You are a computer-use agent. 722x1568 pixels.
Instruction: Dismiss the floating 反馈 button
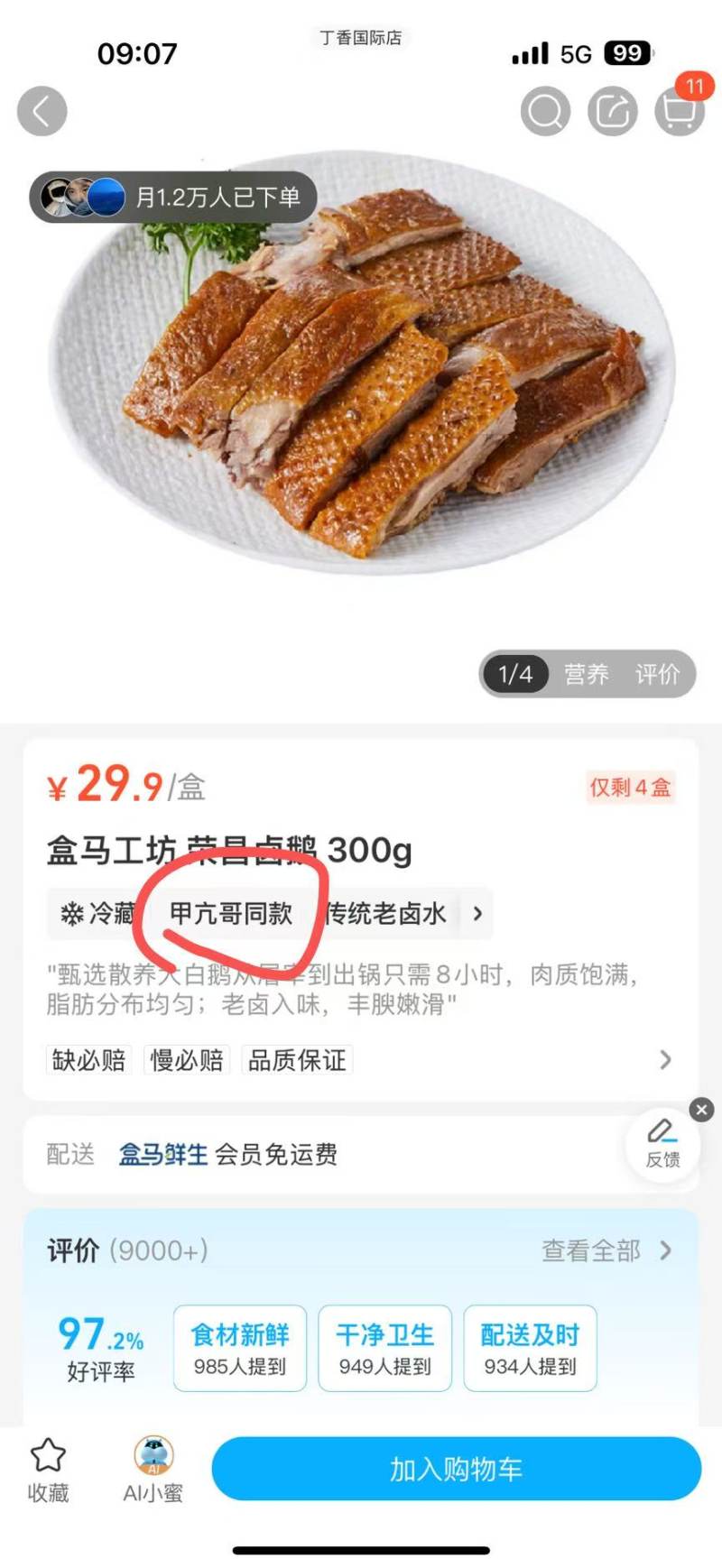coord(701,1110)
